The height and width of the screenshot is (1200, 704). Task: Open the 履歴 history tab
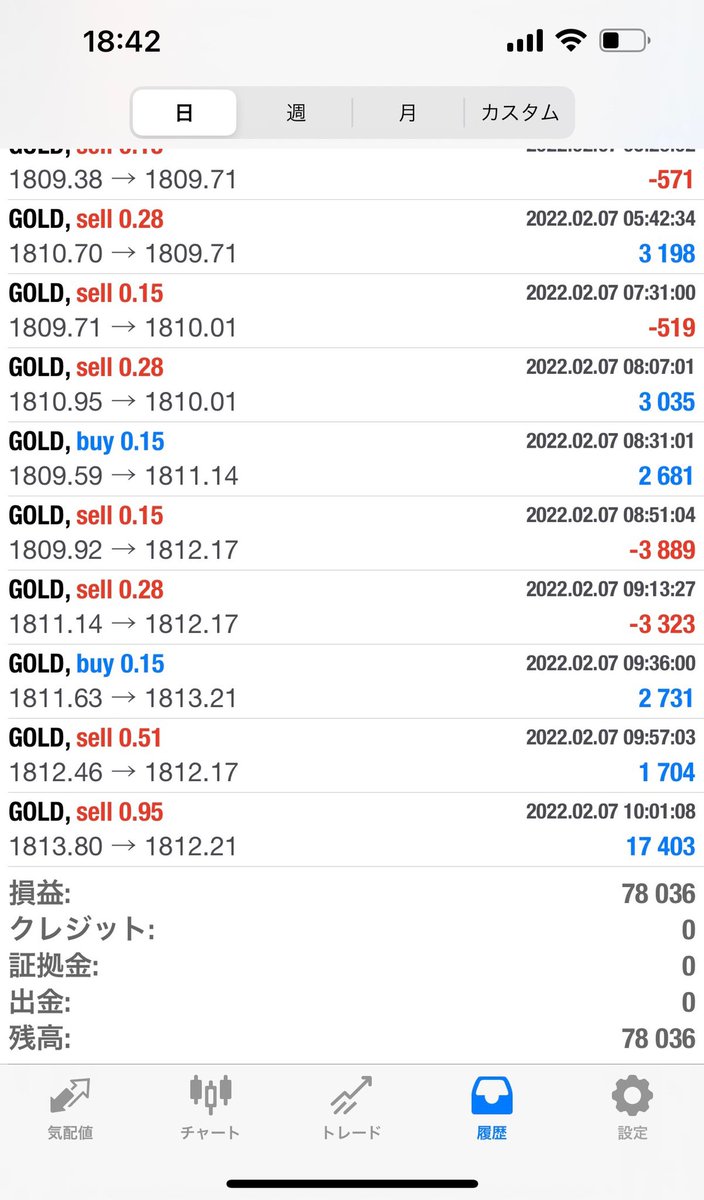(x=492, y=1108)
